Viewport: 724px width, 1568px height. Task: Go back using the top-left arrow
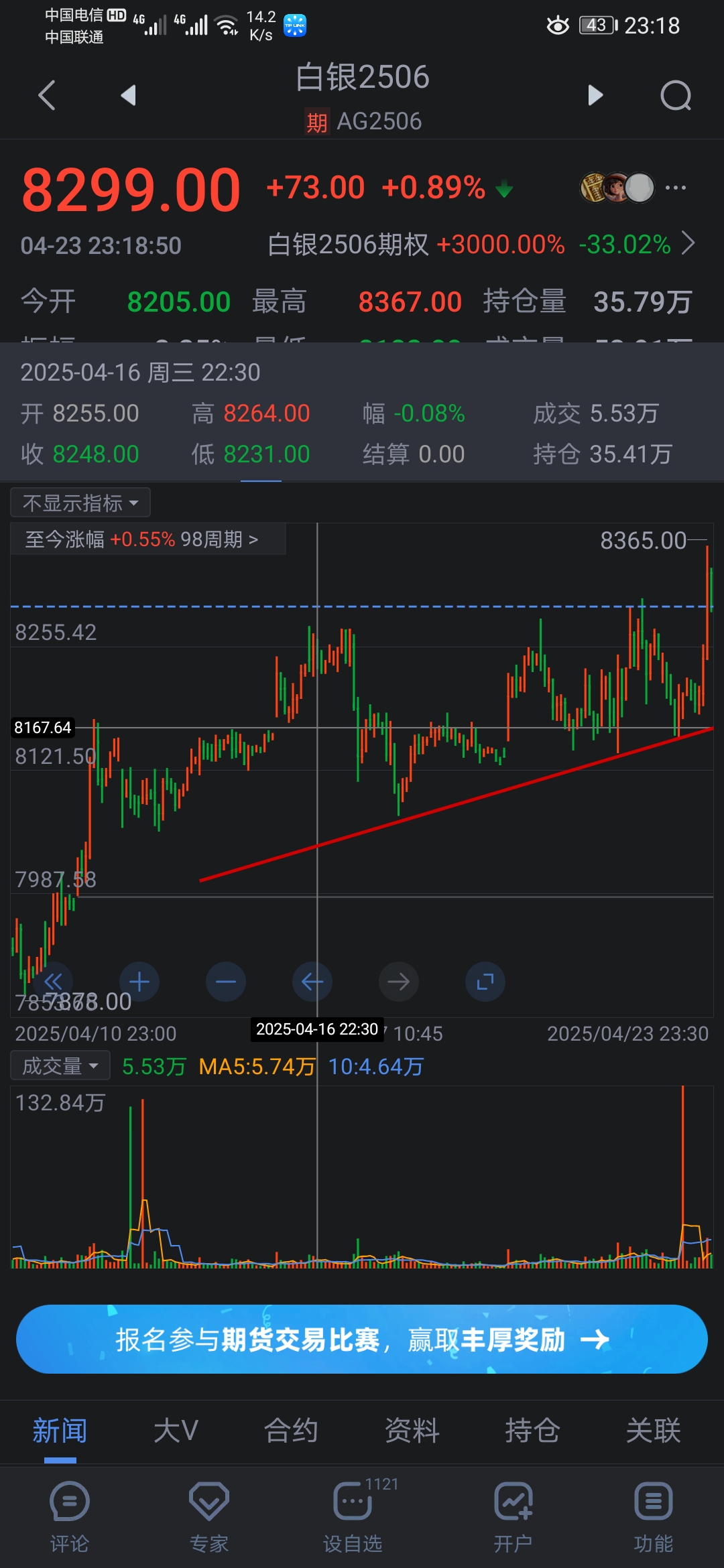(x=46, y=95)
